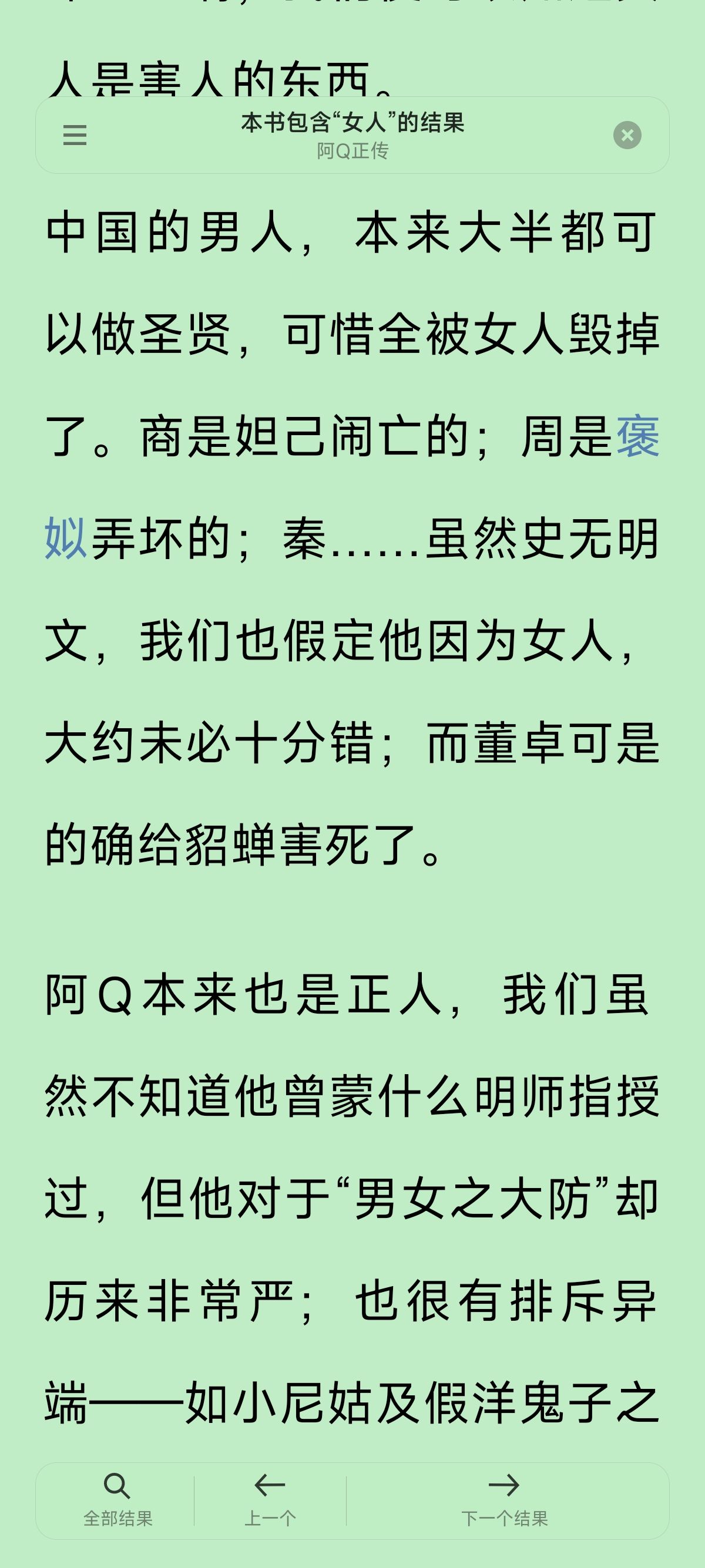Tap the blue annotated word 褒姒
This screenshot has height=1568, width=705.
coord(637,436)
